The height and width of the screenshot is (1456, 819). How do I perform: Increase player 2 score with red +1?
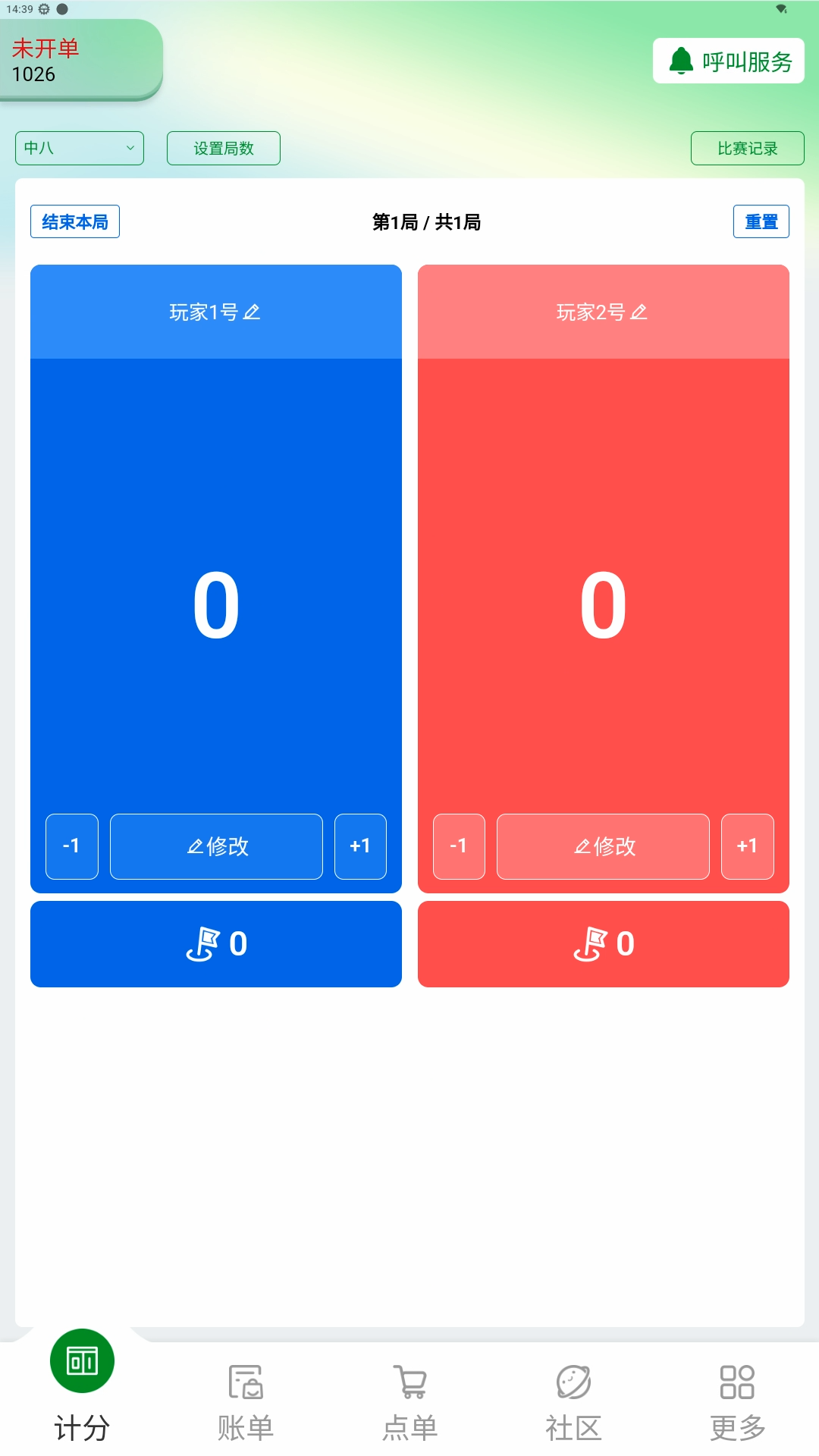pyautogui.click(x=747, y=846)
